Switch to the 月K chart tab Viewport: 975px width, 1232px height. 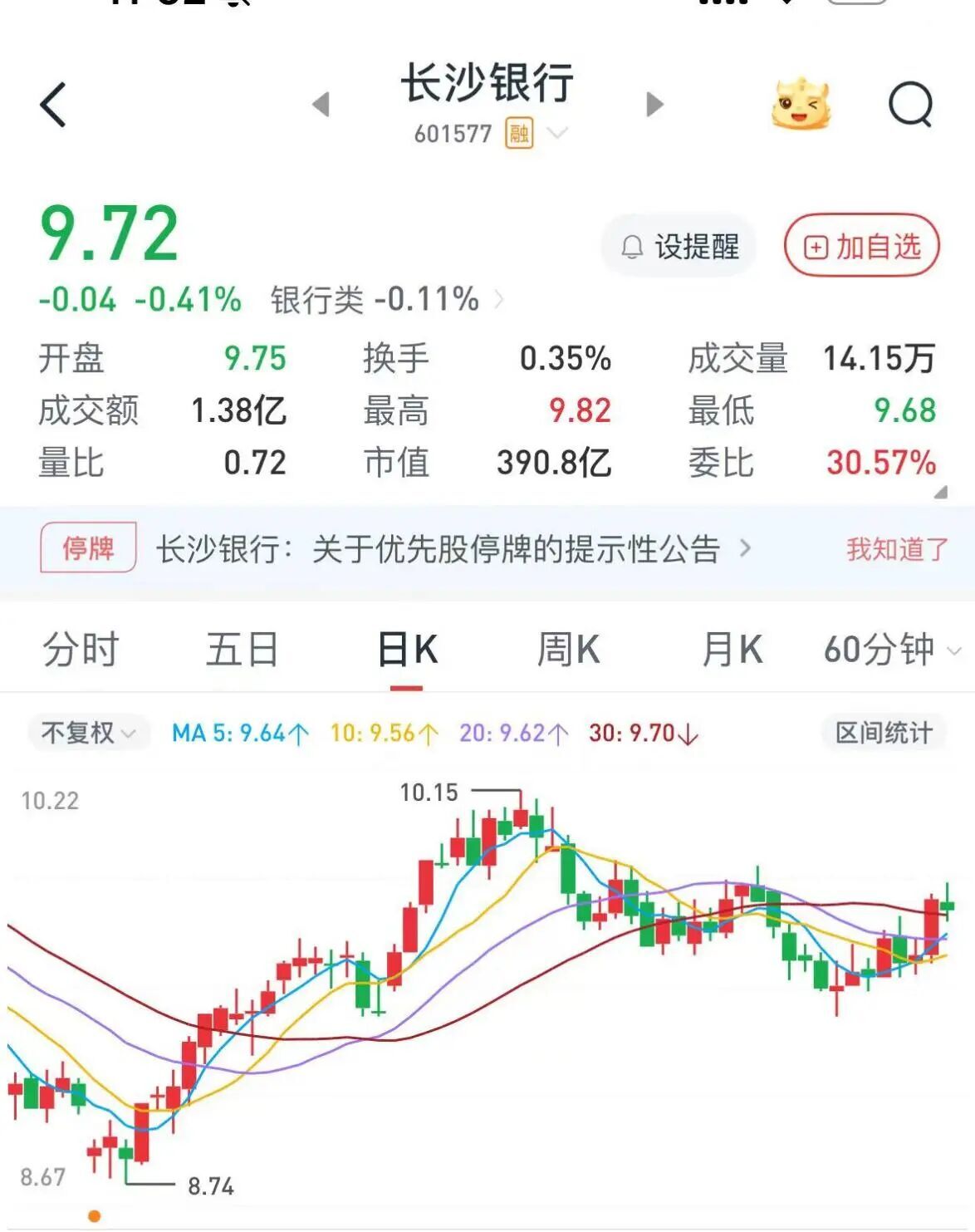(732, 650)
